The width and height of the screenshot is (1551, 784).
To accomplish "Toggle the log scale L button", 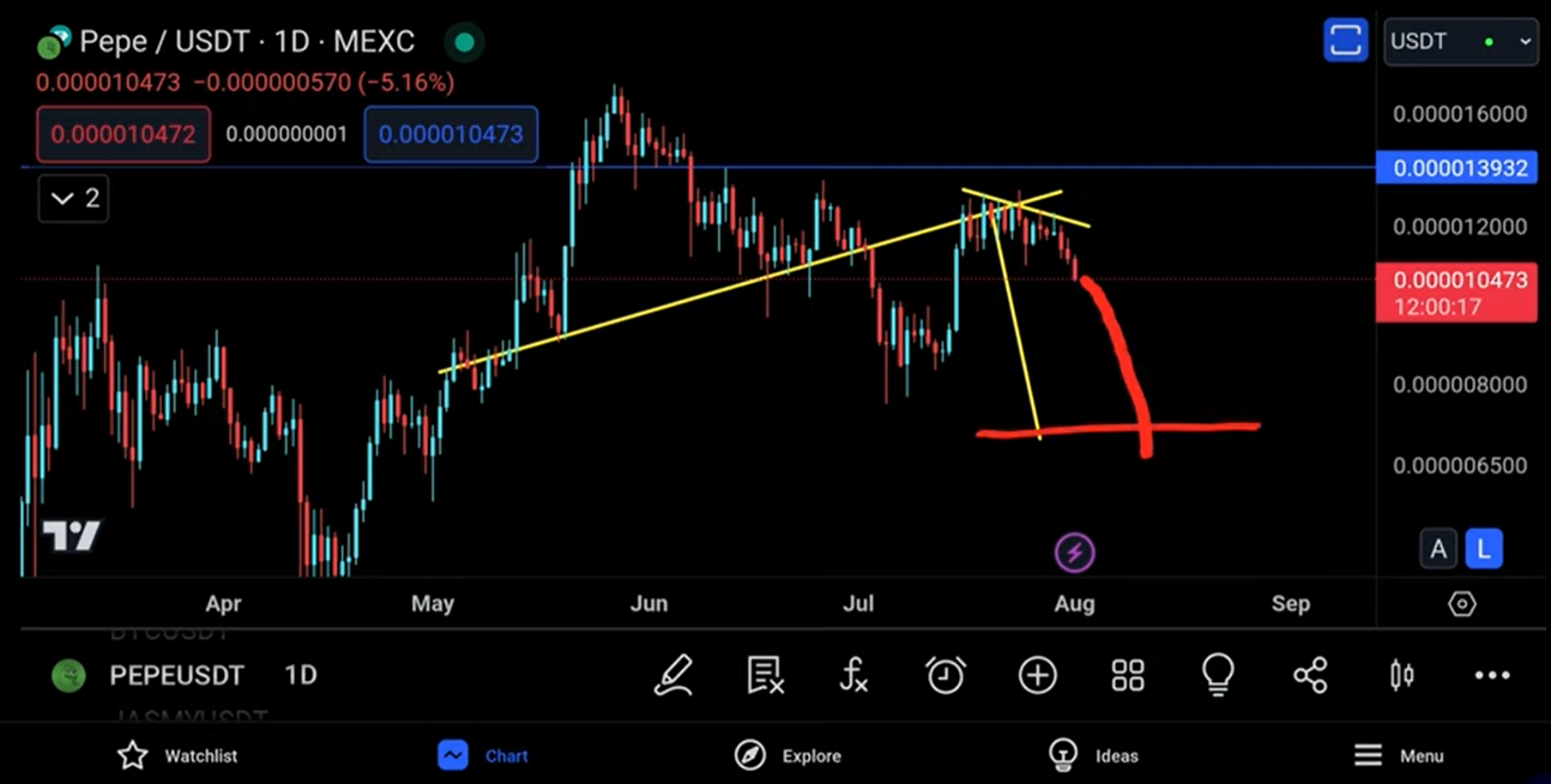I will click(x=1483, y=549).
